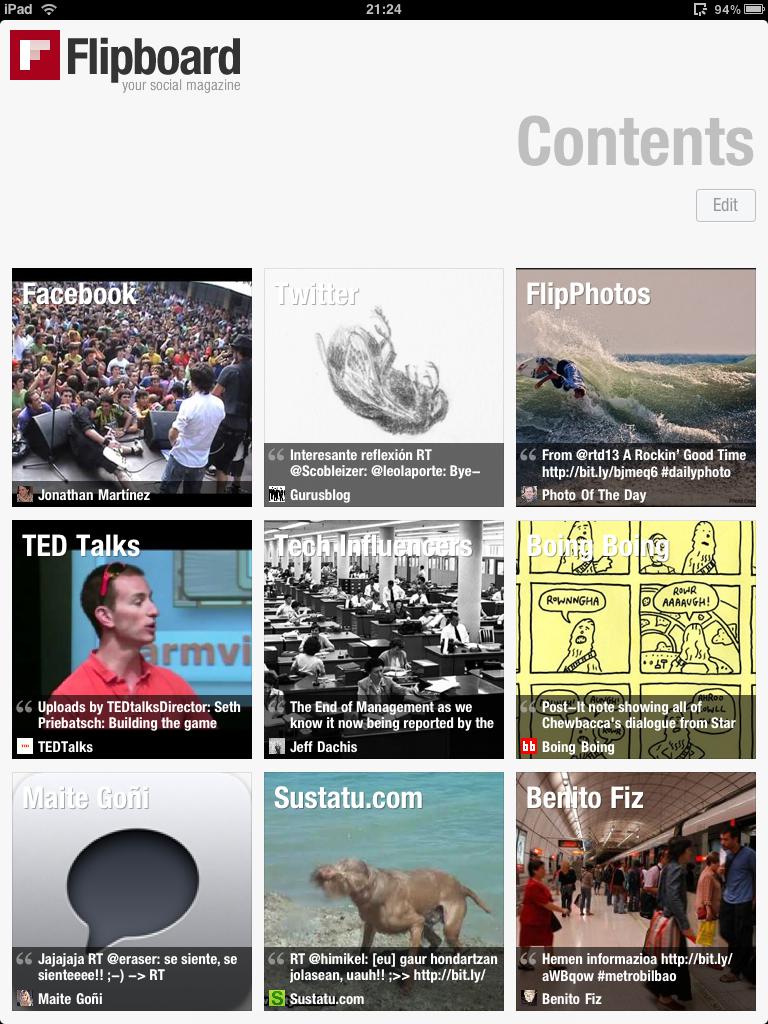Open the TED Talks tile
Image resolution: width=768 pixels, height=1024 pixels.
131,639
